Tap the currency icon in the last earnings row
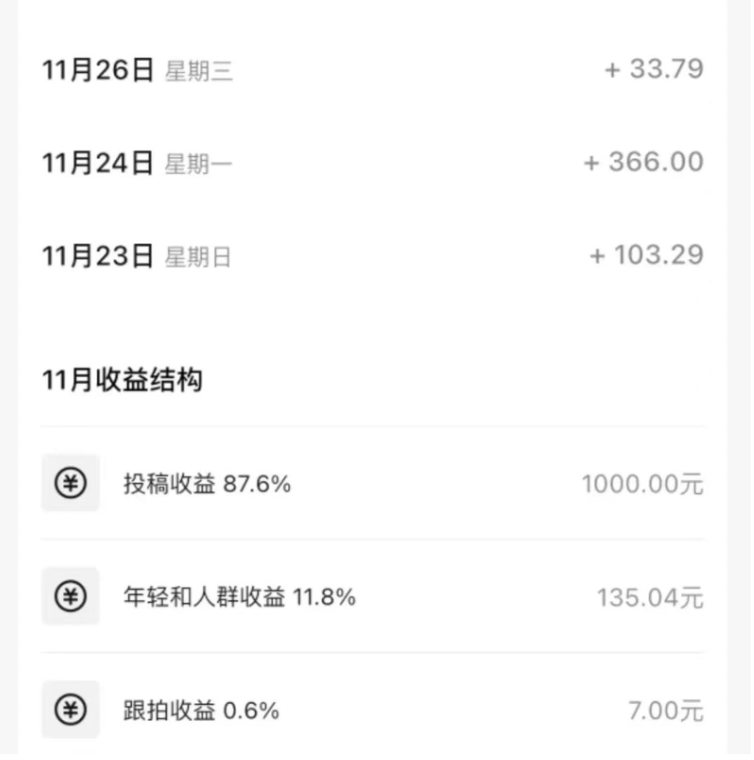The image size is (754, 760). point(70,711)
